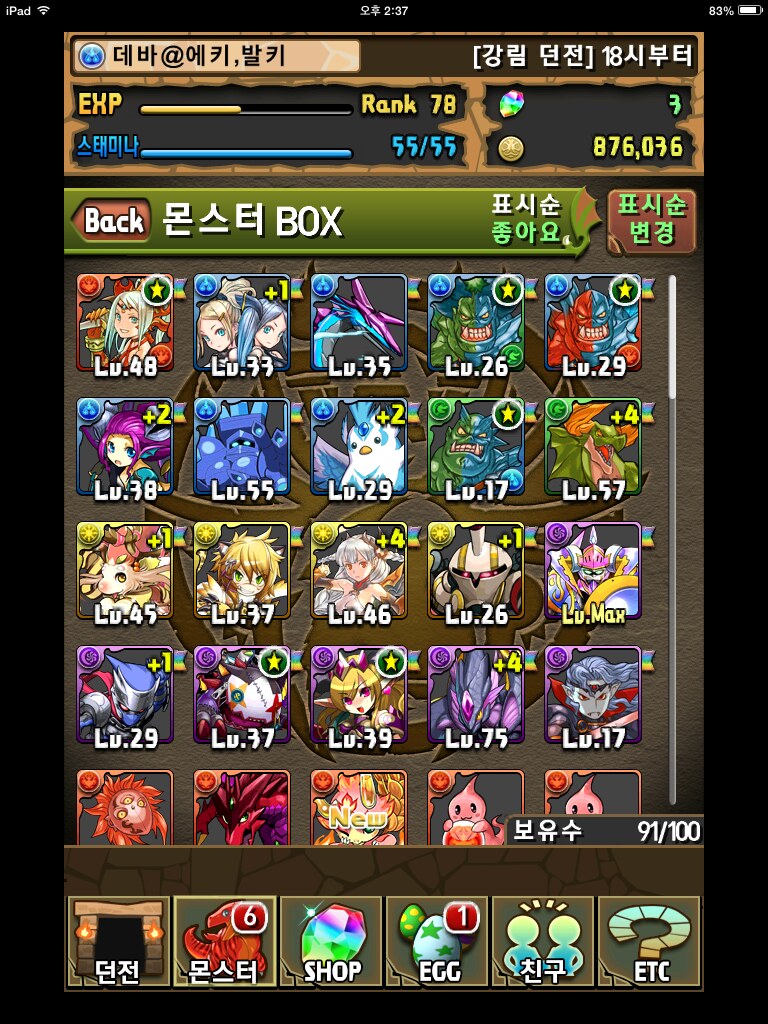Switch to the 던전 dungeon tab
The width and height of the screenshot is (768, 1024).
click(118, 942)
